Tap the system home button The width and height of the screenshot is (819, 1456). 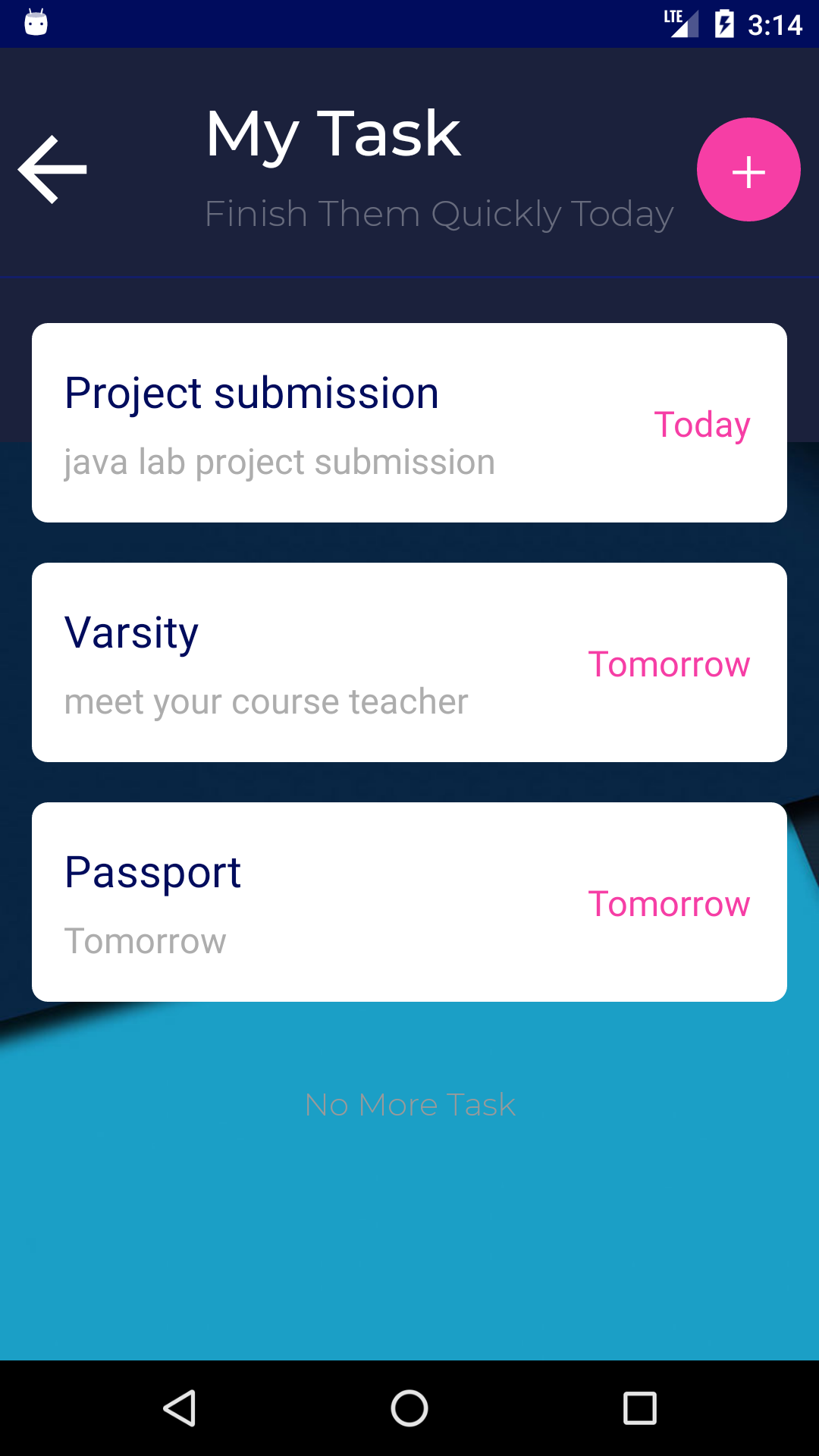409,1409
